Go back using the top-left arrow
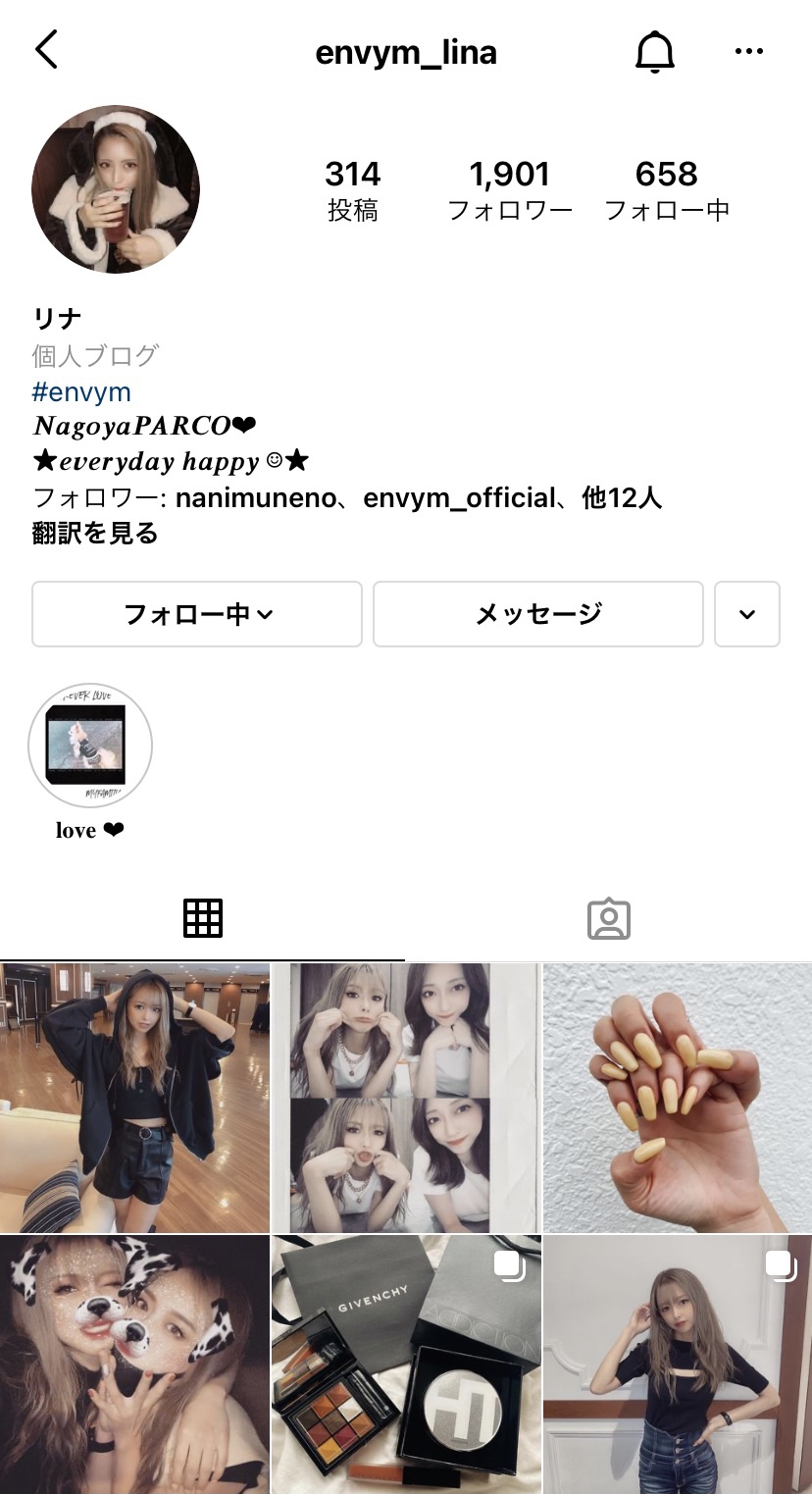The width and height of the screenshot is (812, 1494). pyautogui.click(x=46, y=50)
